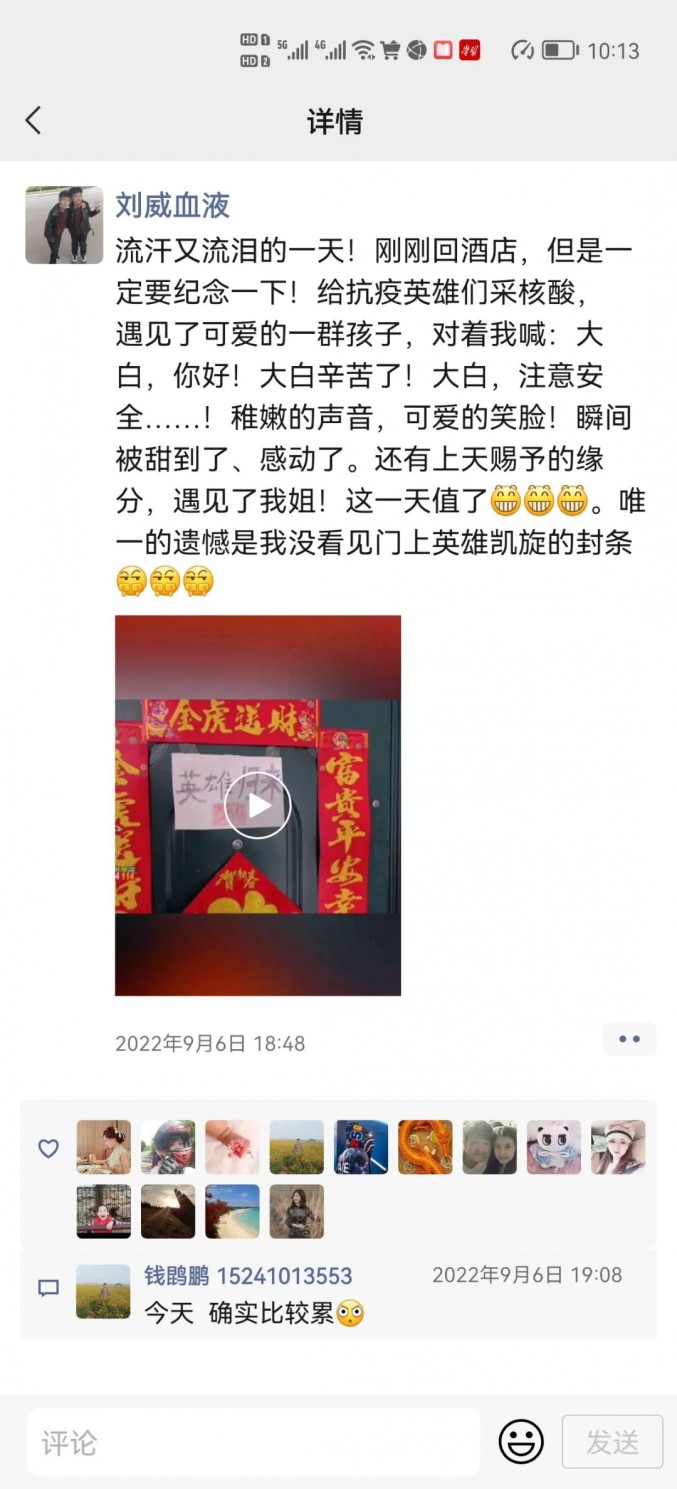
Task: Open the first liker's avatar
Action: [x=104, y=1147]
